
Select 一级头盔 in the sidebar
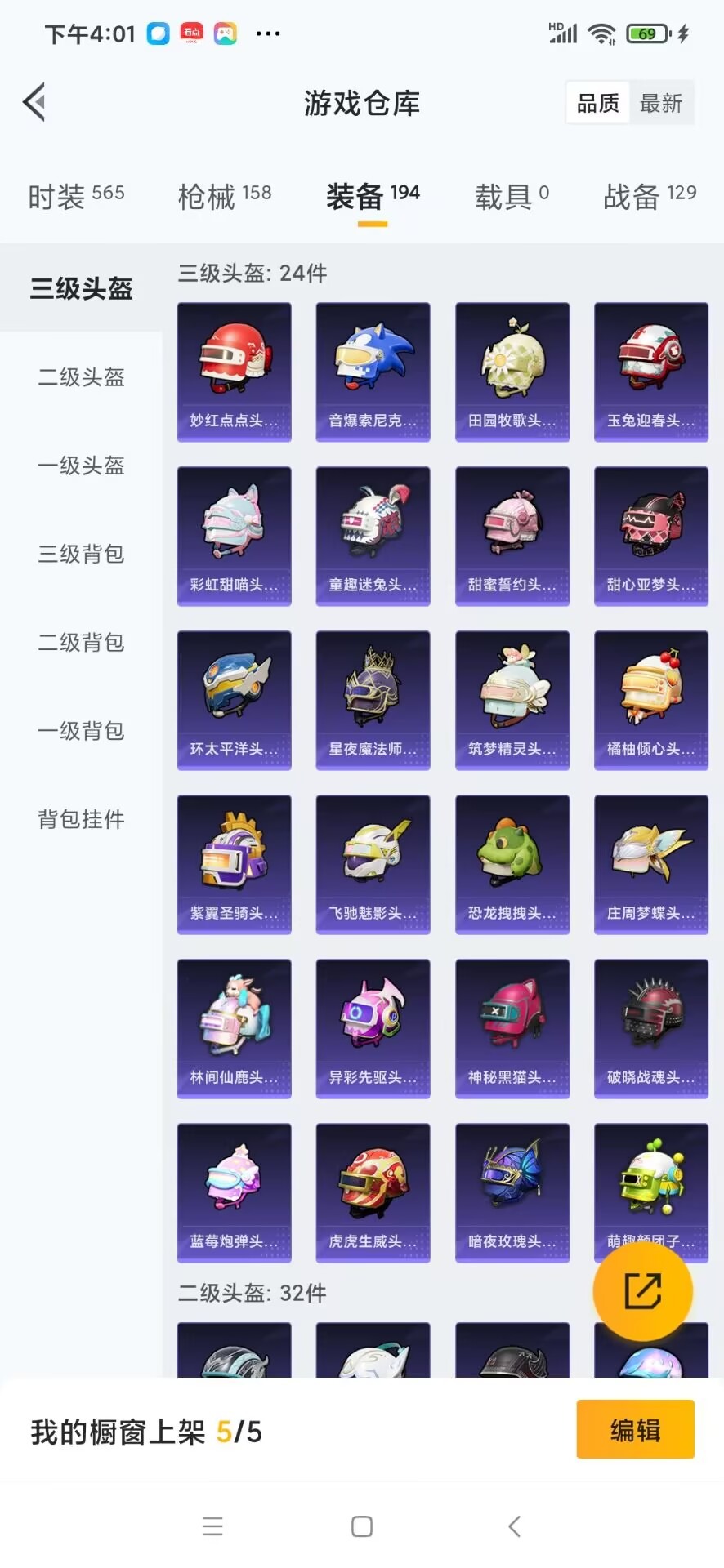click(x=81, y=465)
